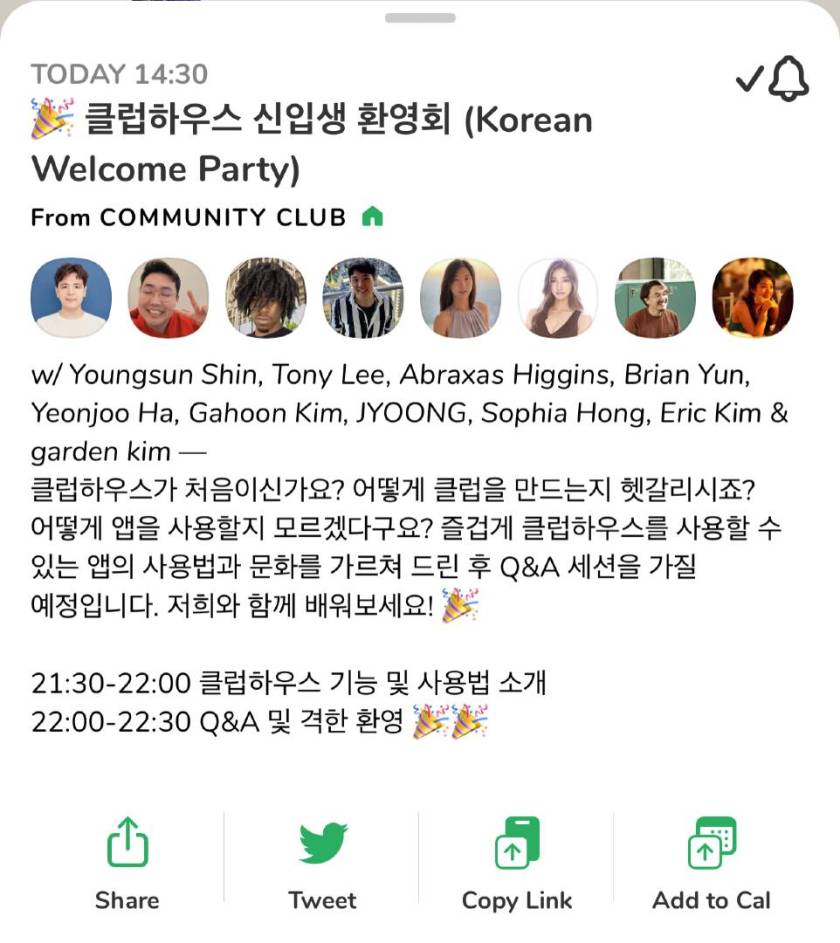Viewport: 840px width, 943px height.
Task: Share this event
Action: tap(127, 863)
